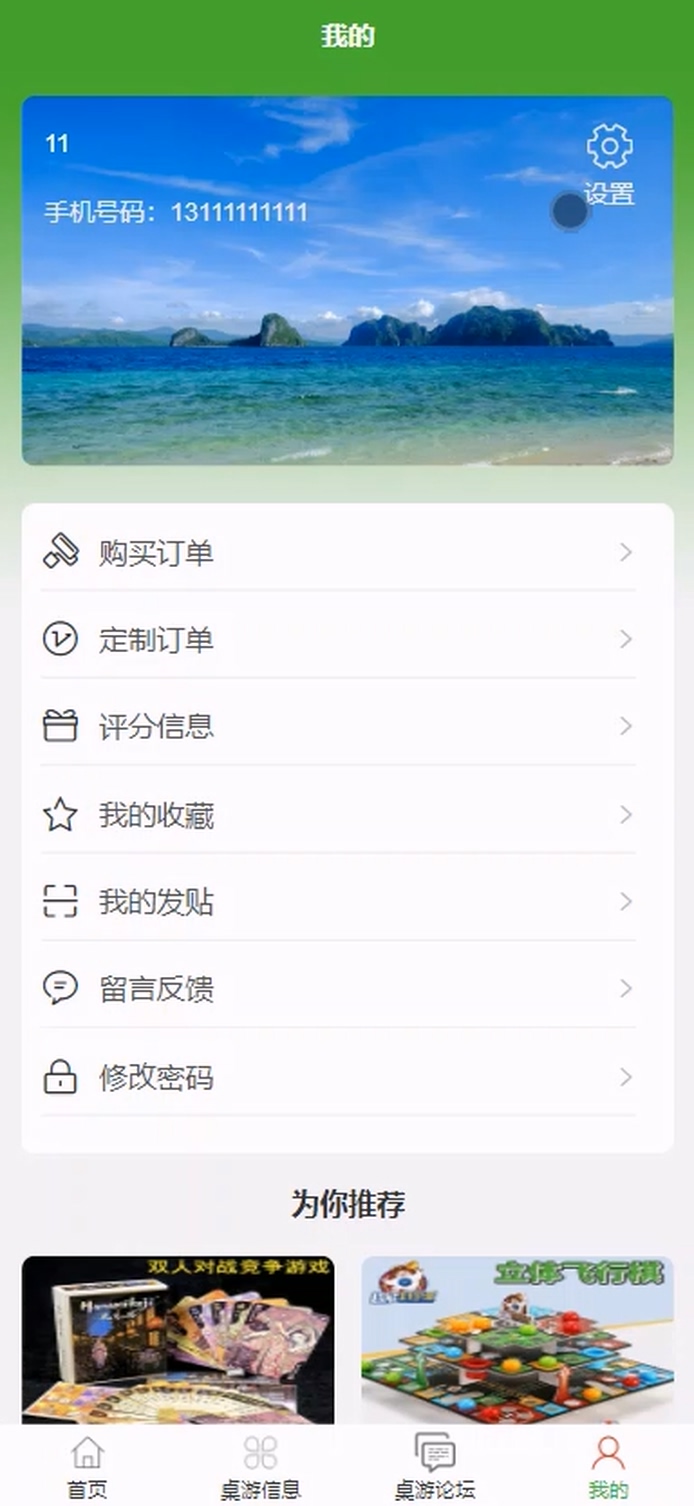The width and height of the screenshot is (694, 1506).
Task: Switch to the 桌游信息 tab
Action: 260,1466
